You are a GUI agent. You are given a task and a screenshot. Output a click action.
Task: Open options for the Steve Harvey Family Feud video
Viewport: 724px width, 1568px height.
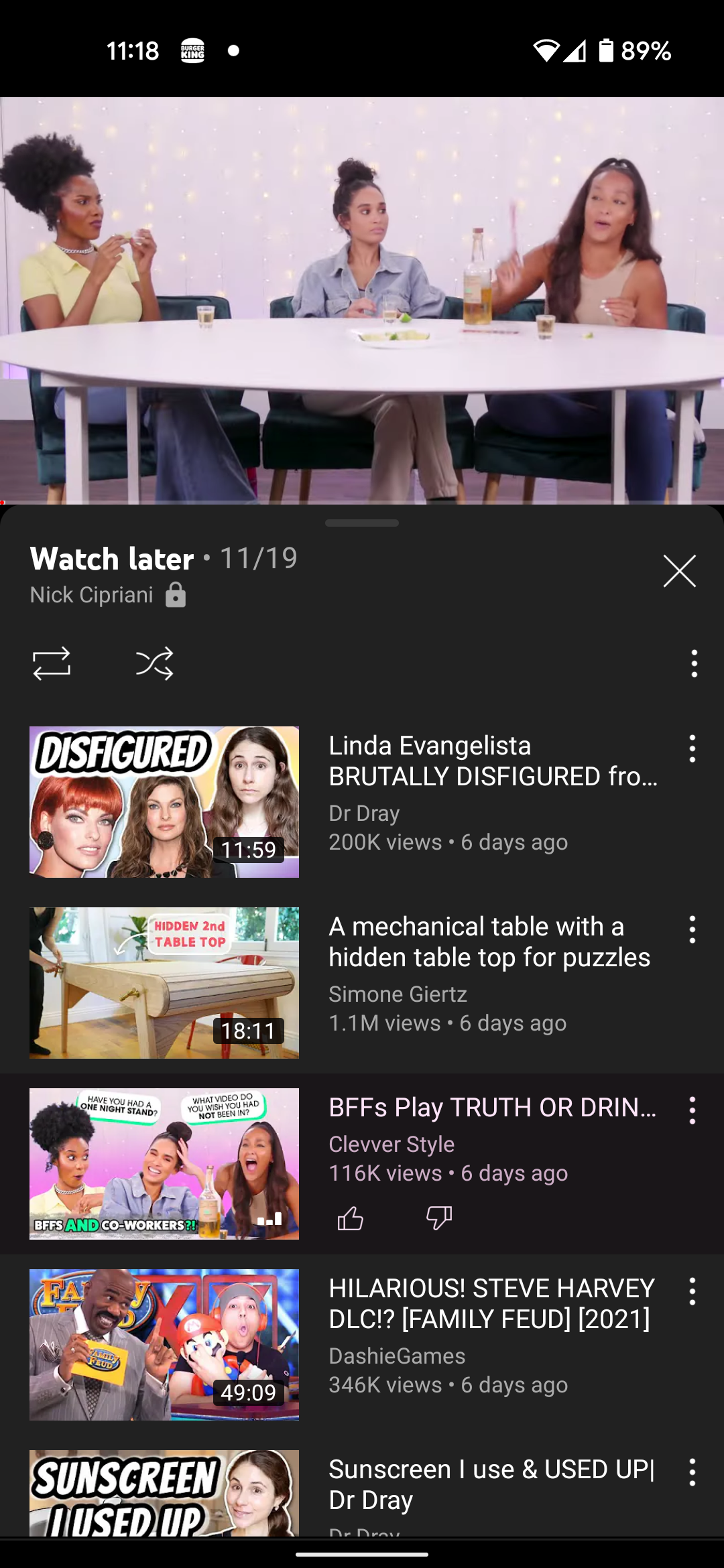click(x=692, y=1292)
